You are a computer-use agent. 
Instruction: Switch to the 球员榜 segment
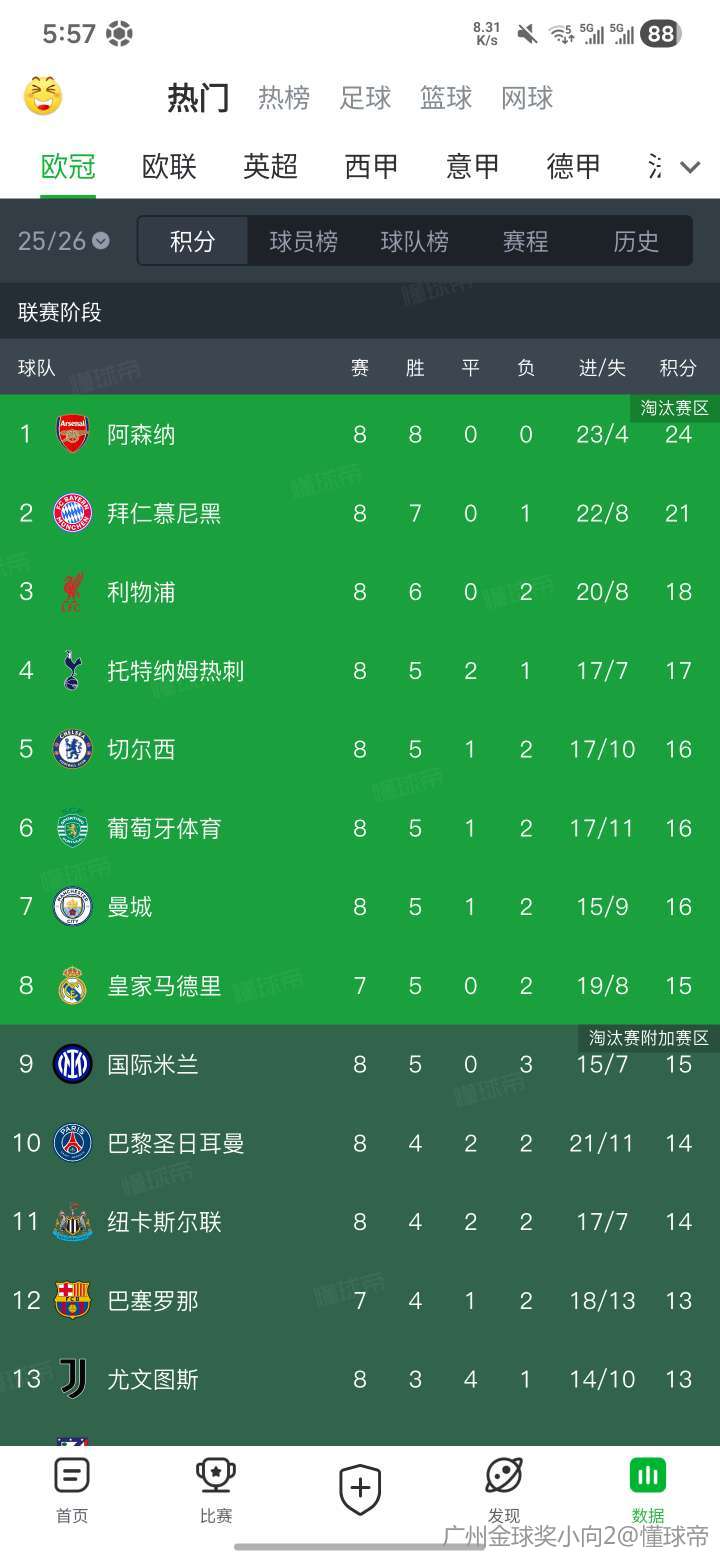pos(303,241)
